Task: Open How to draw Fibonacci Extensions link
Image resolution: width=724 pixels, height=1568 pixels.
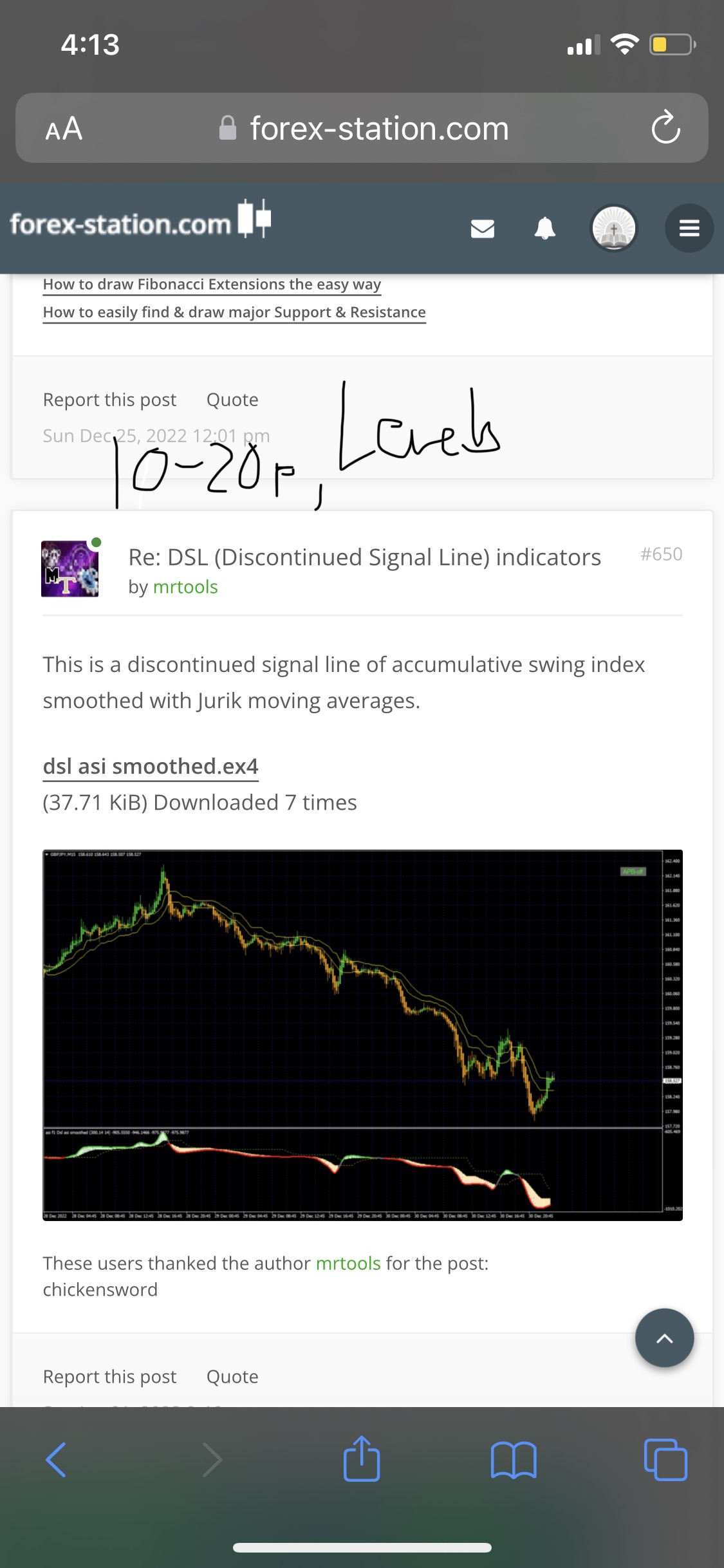Action: 212,285
